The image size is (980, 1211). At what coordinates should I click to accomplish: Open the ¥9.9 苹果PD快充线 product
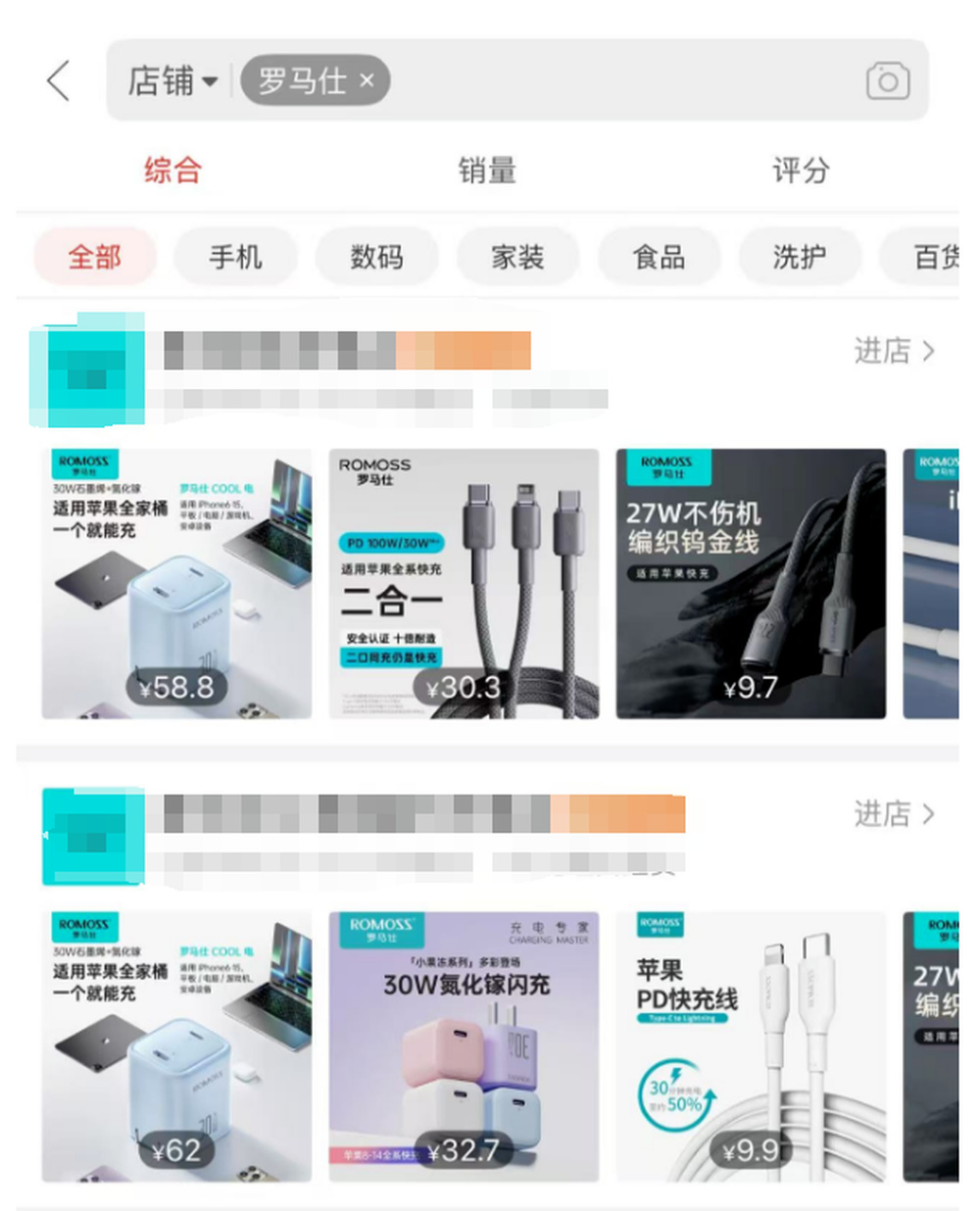(751, 1045)
